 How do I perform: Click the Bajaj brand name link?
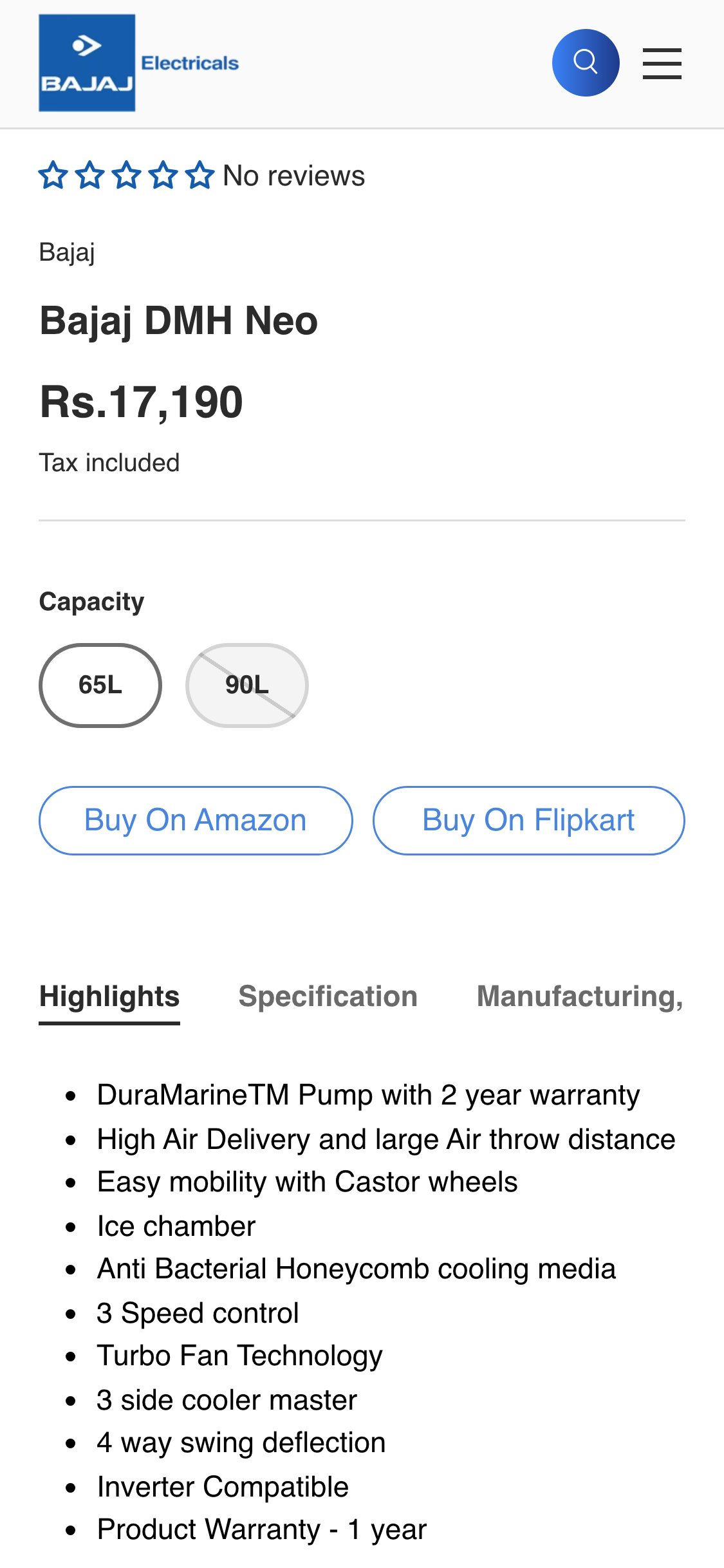click(66, 252)
